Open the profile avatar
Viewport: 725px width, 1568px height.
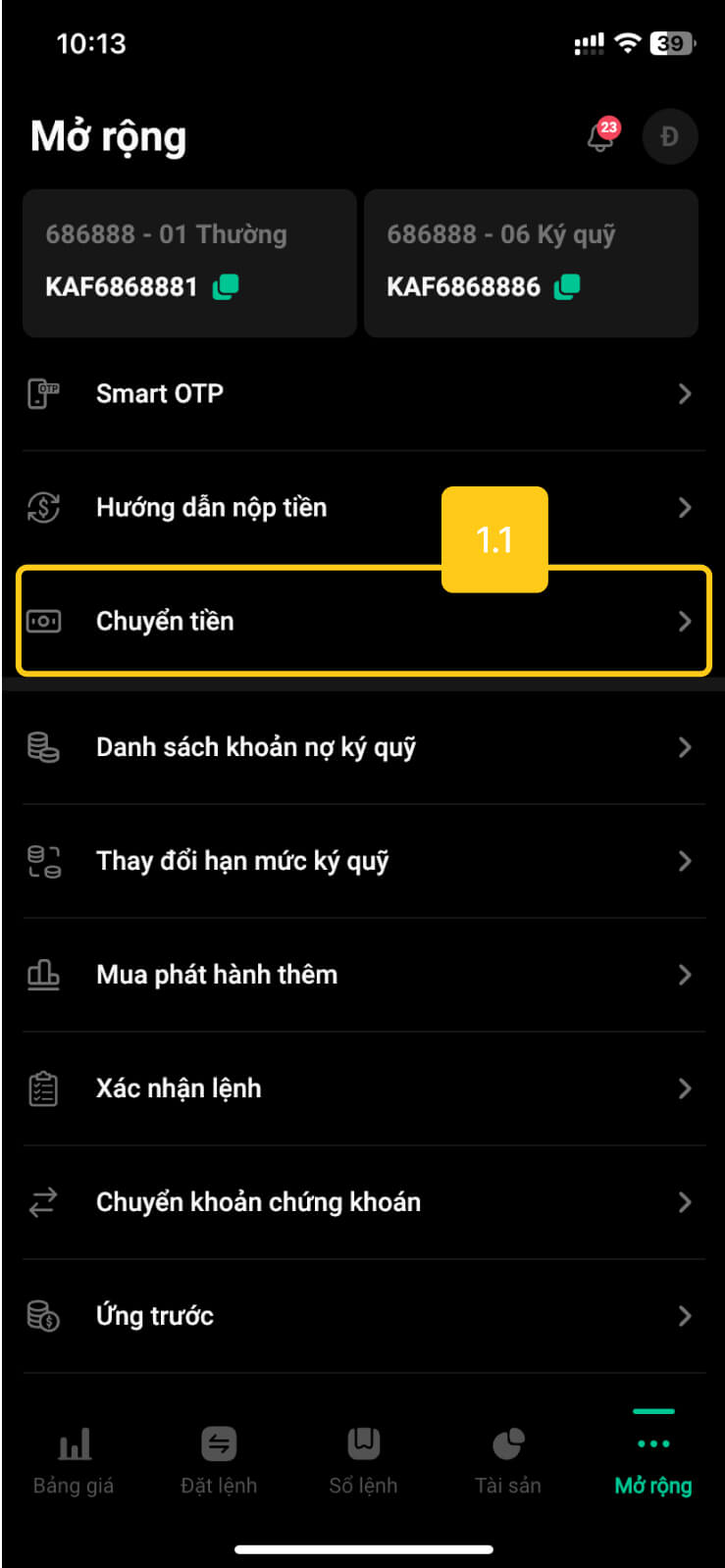click(670, 136)
